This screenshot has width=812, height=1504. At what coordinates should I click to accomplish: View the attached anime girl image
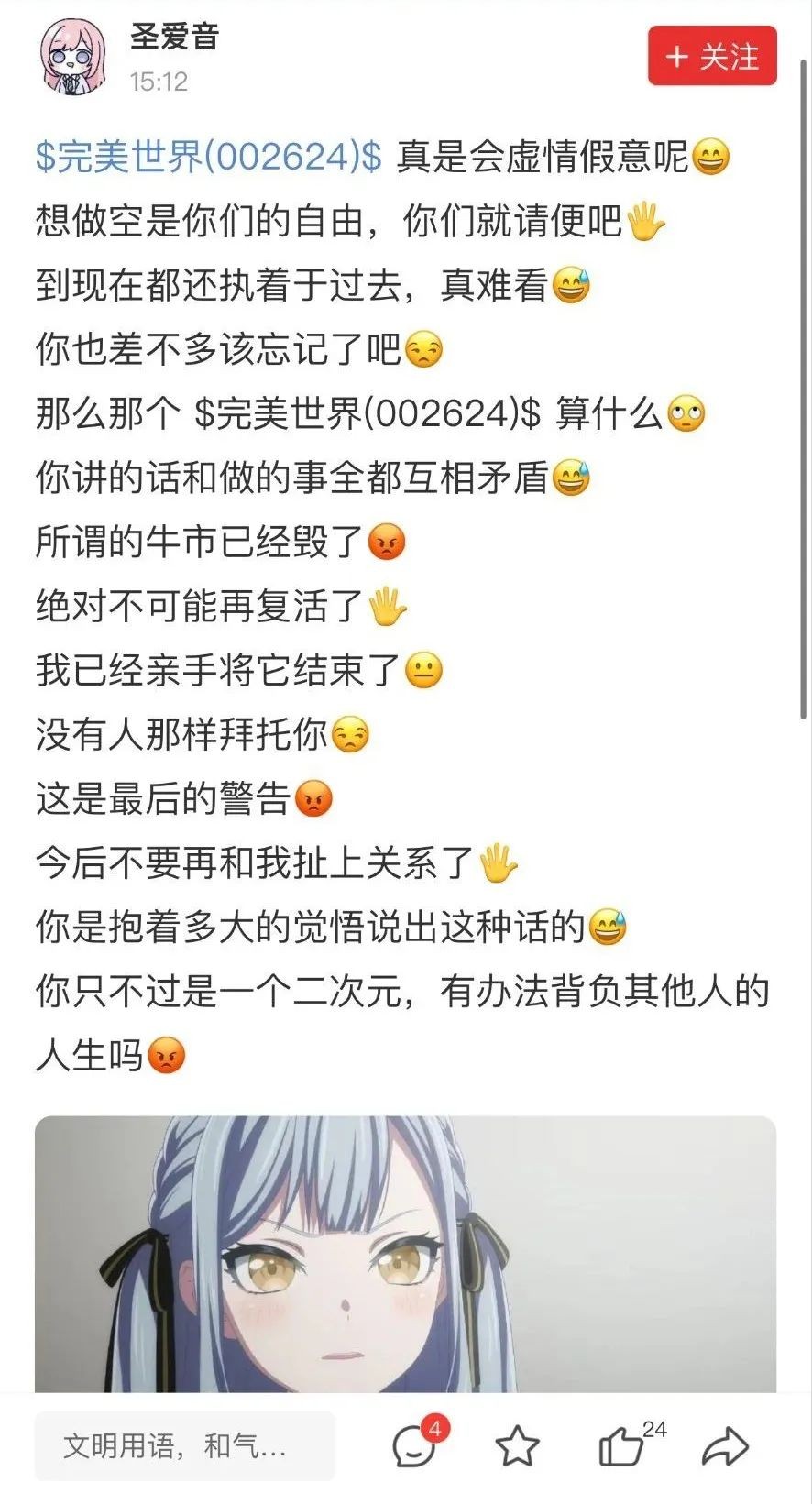click(405, 1254)
